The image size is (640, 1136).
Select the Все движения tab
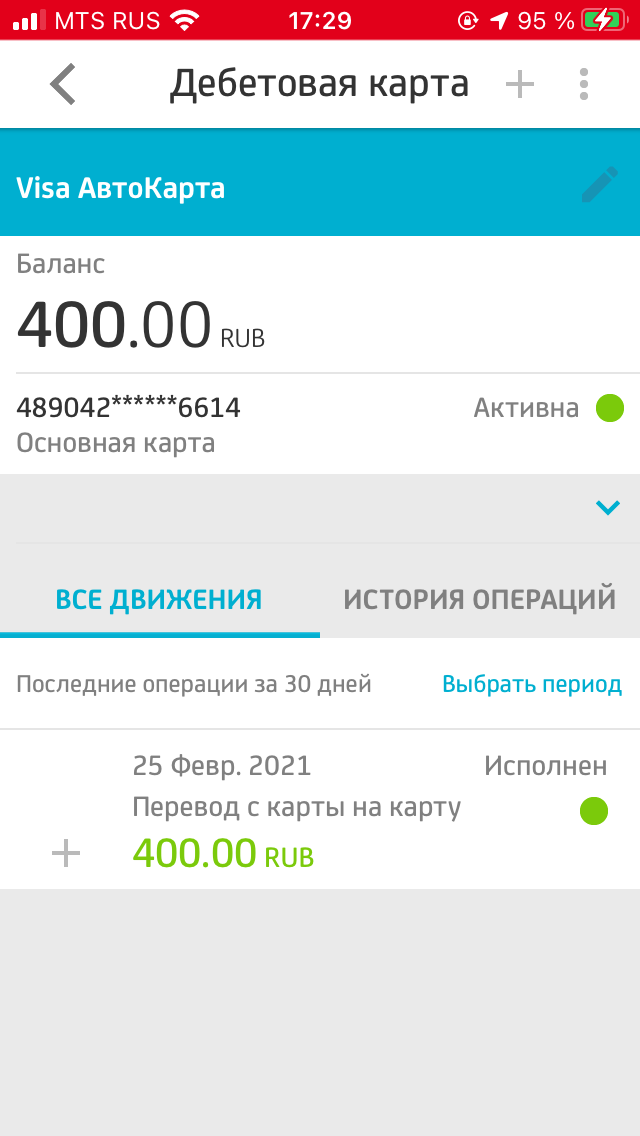click(159, 600)
